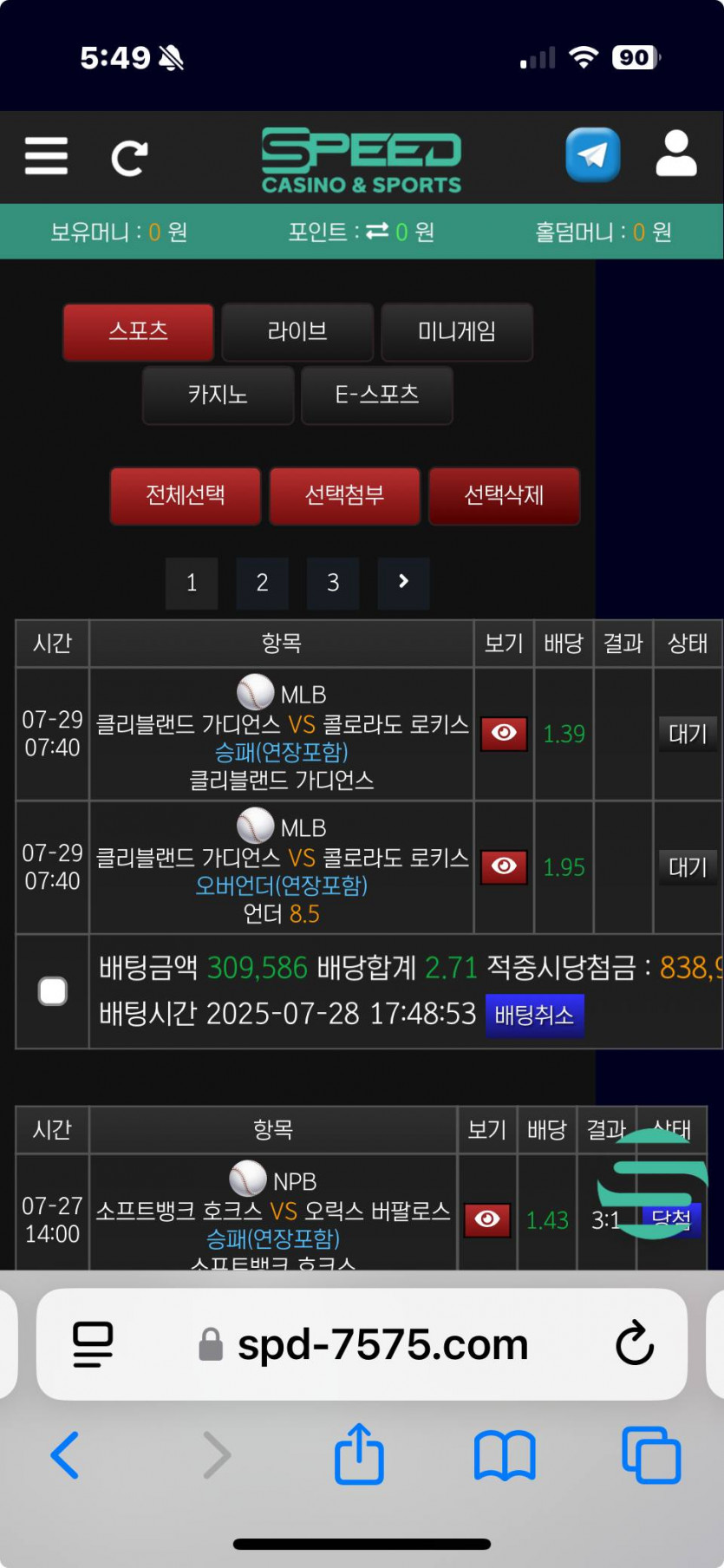724x1568 pixels.
Task: Open the Telegram contact icon
Action: tap(593, 155)
